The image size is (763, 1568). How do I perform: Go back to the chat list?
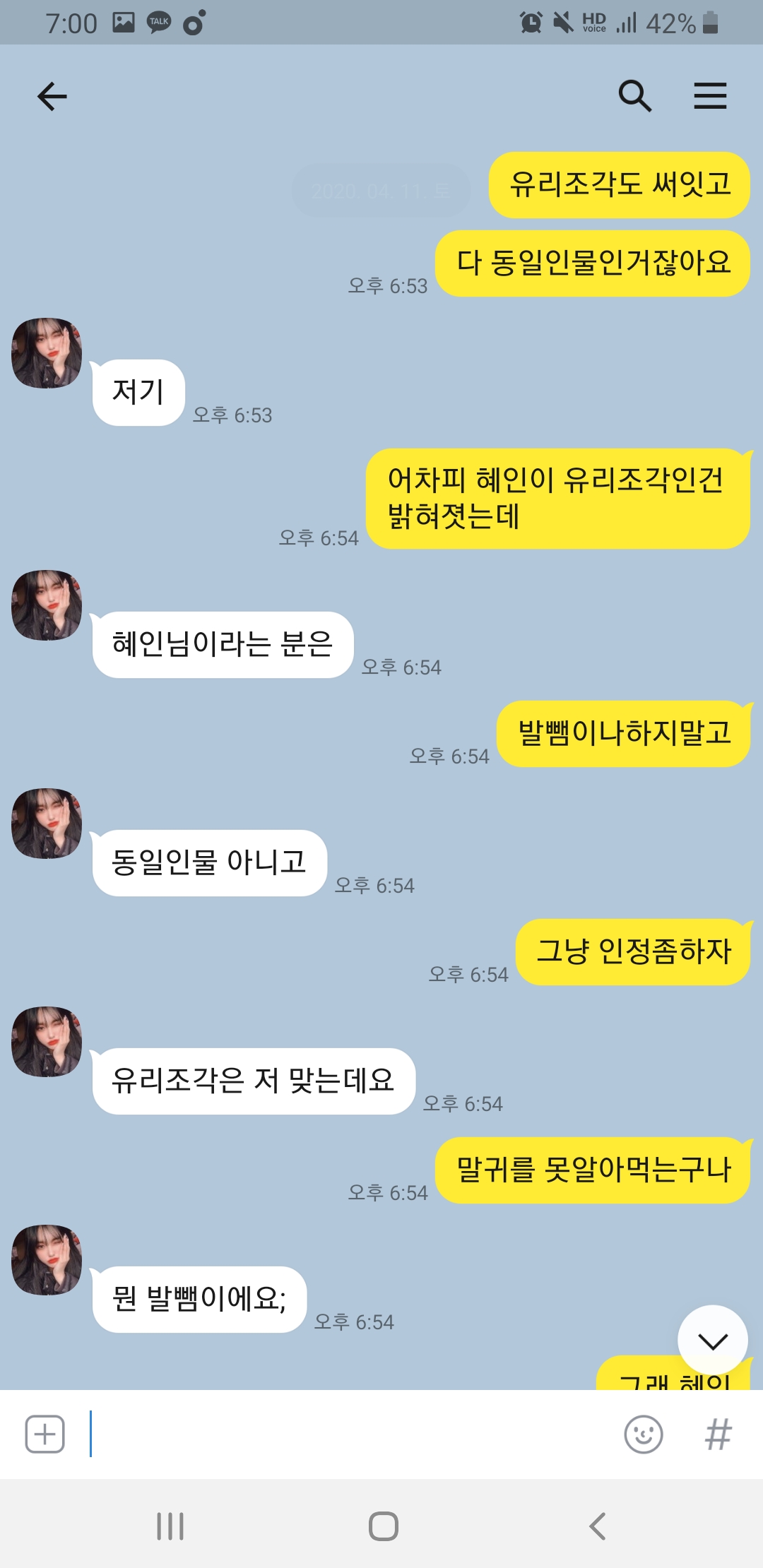[52, 96]
